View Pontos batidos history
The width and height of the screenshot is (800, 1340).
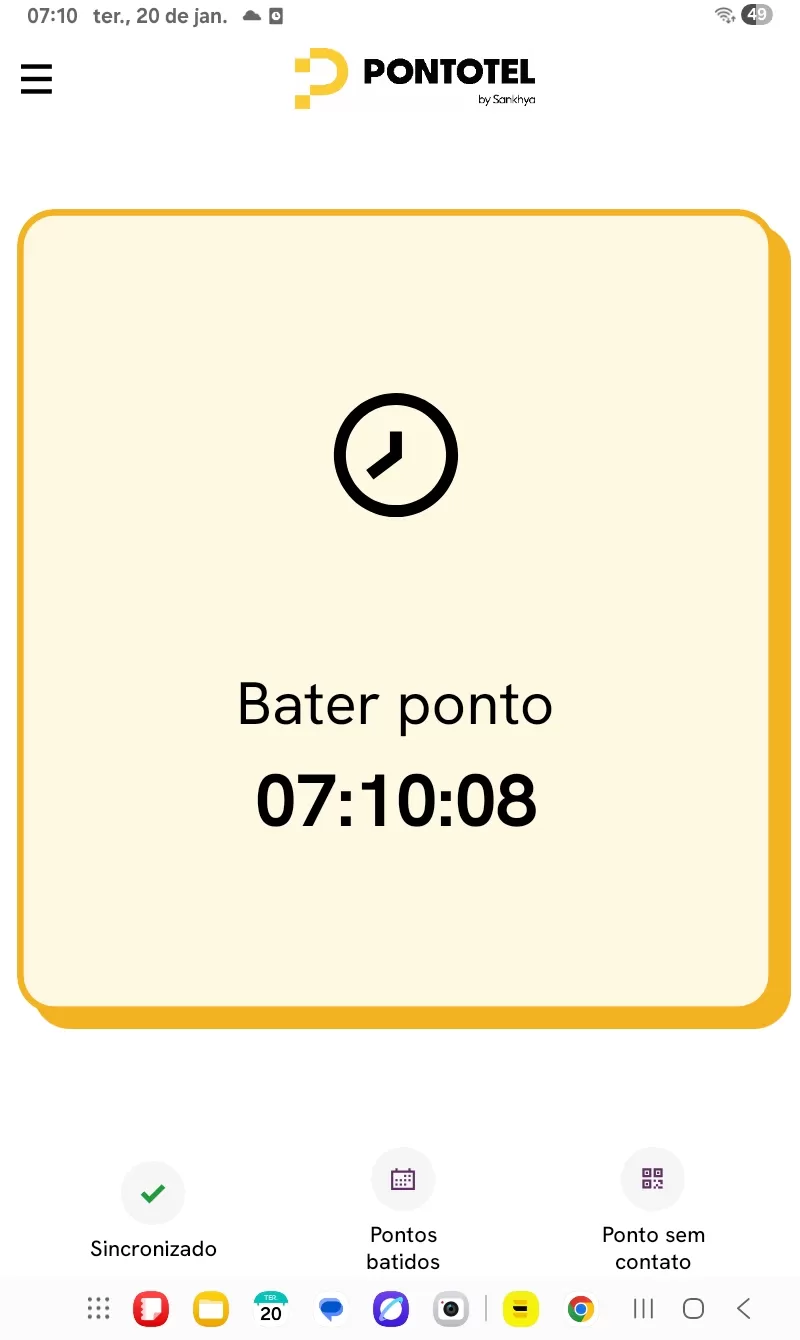[403, 1180]
